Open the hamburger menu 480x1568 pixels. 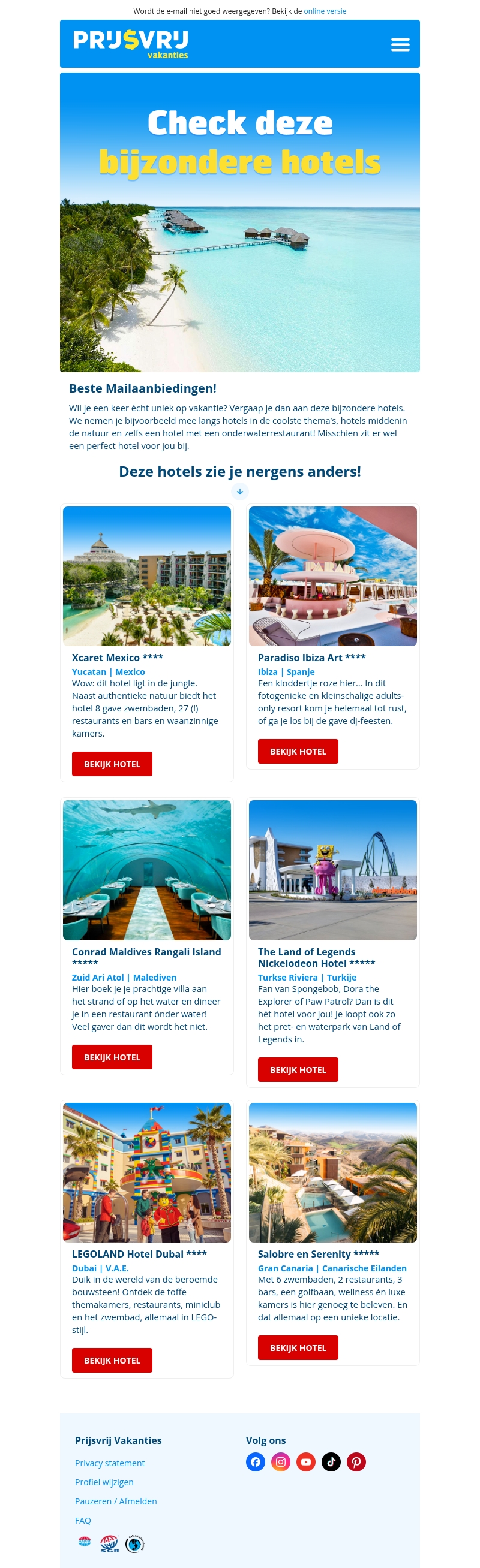pyautogui.click(x=400, y=44)
